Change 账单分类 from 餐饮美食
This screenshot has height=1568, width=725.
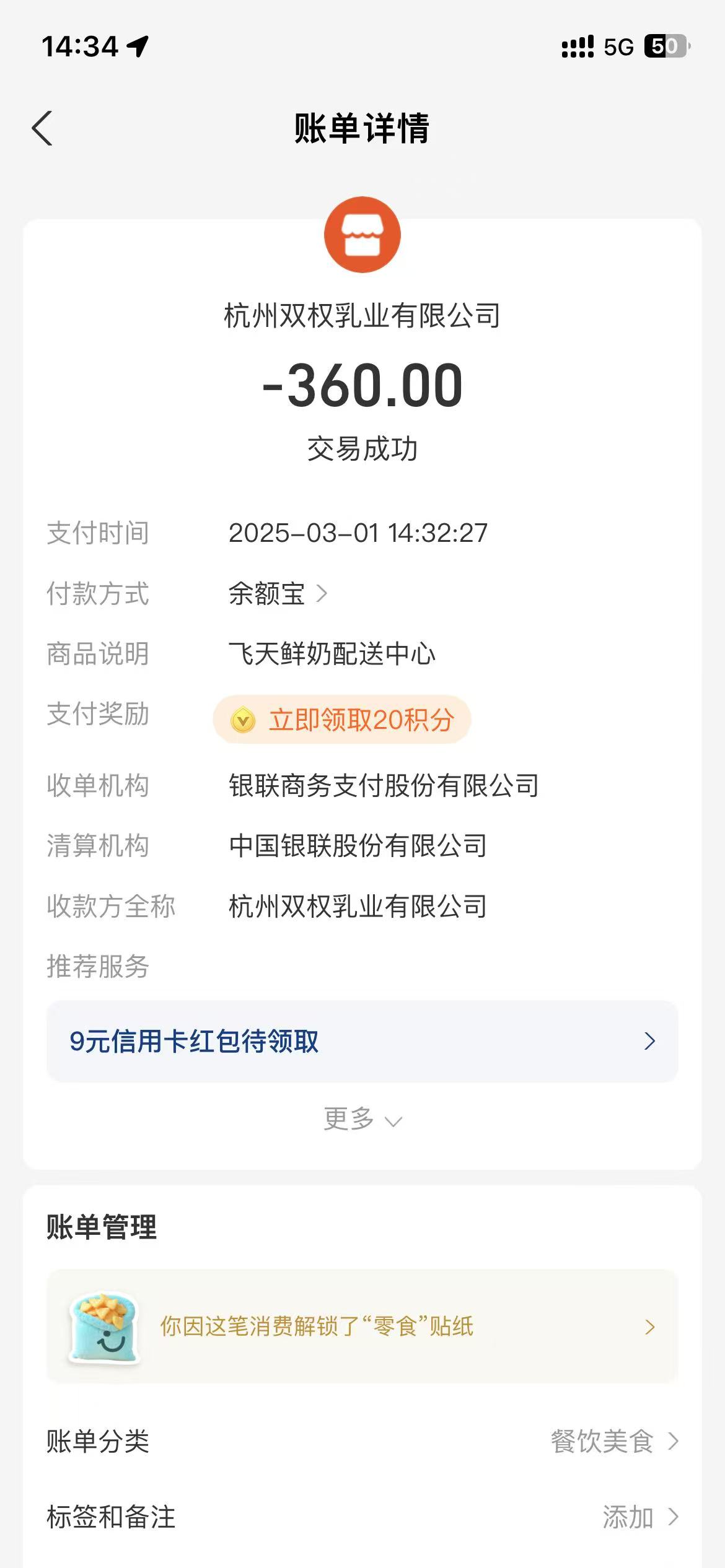613,1442
